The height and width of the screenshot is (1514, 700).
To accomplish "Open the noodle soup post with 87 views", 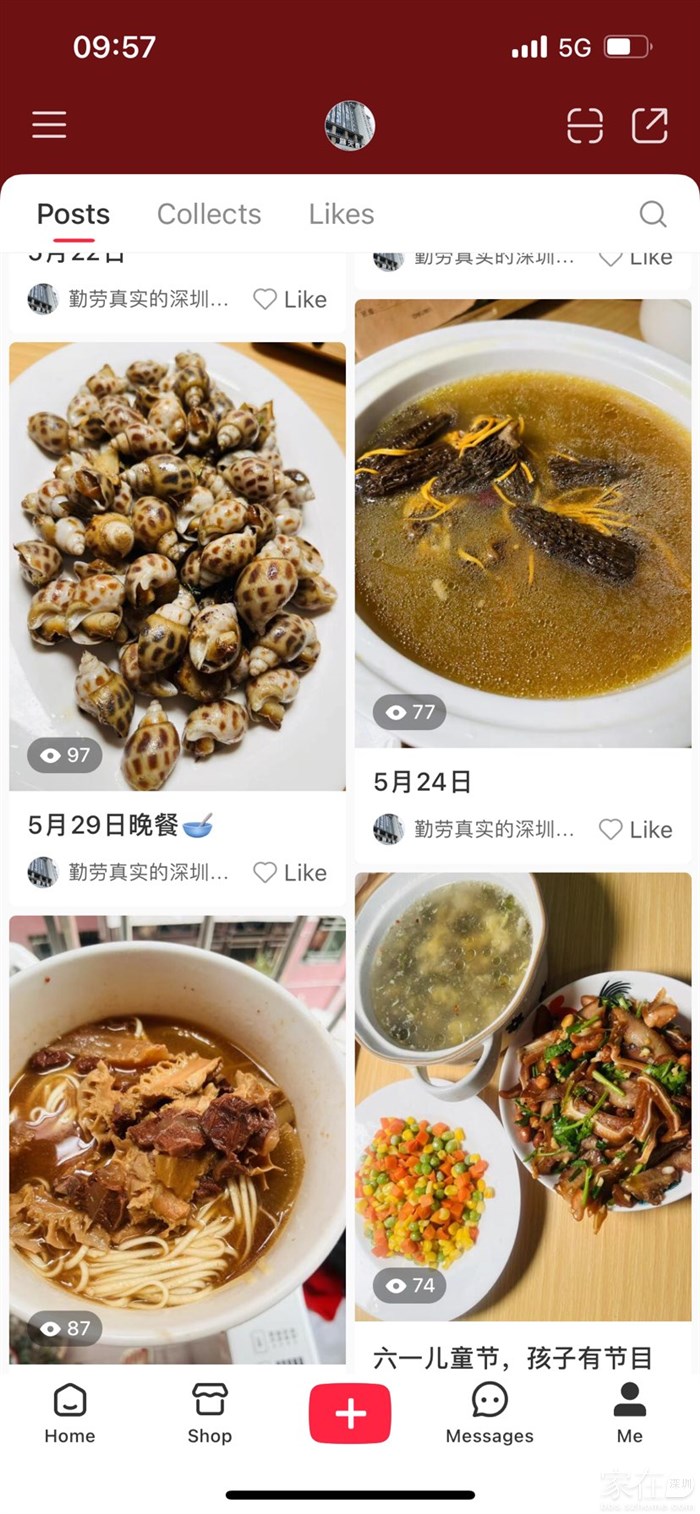I will [x=177, y=1140].
